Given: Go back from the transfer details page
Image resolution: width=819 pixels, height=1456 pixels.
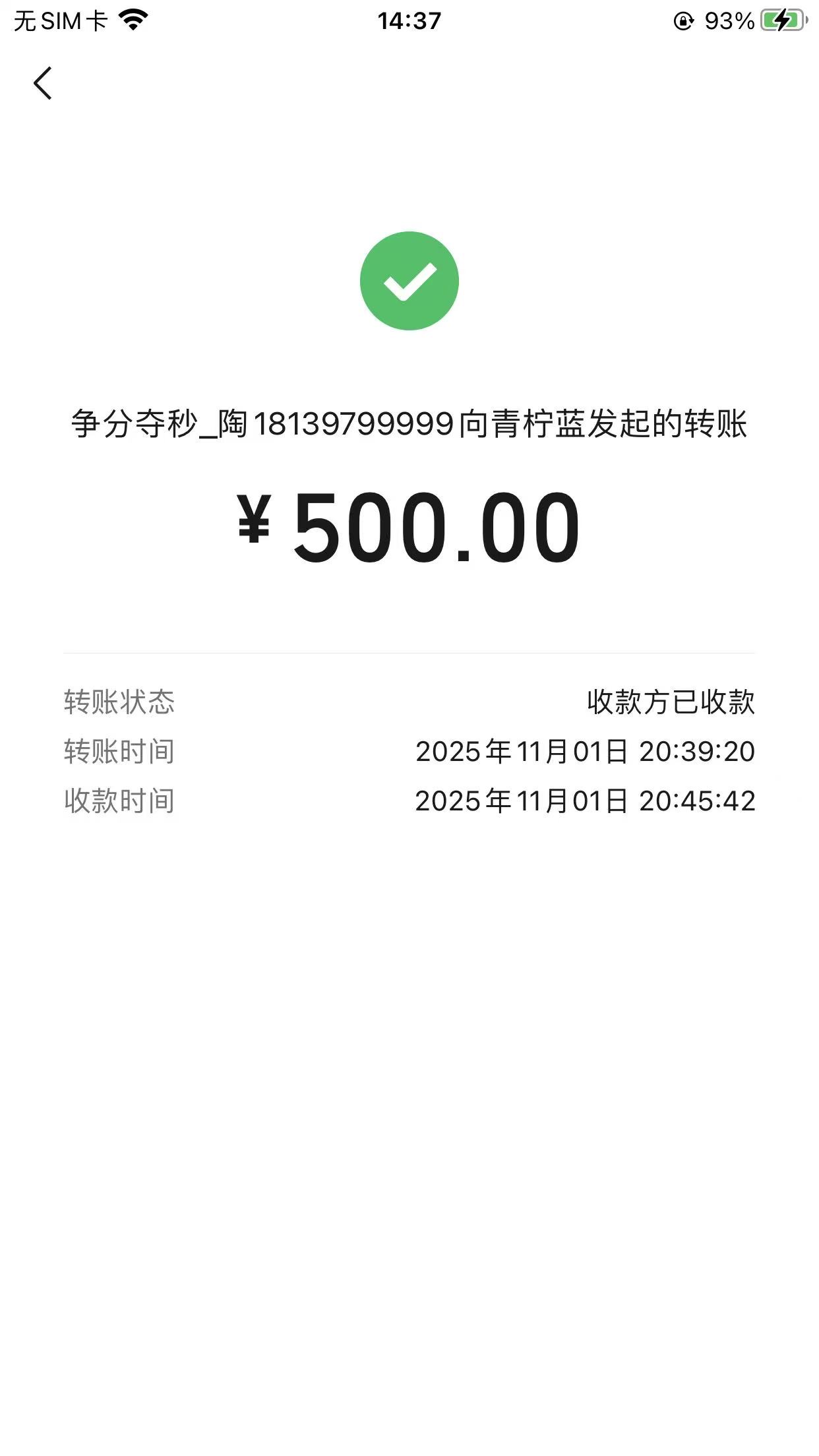Looking at the screenshot, I should click(x=43, y=84).
